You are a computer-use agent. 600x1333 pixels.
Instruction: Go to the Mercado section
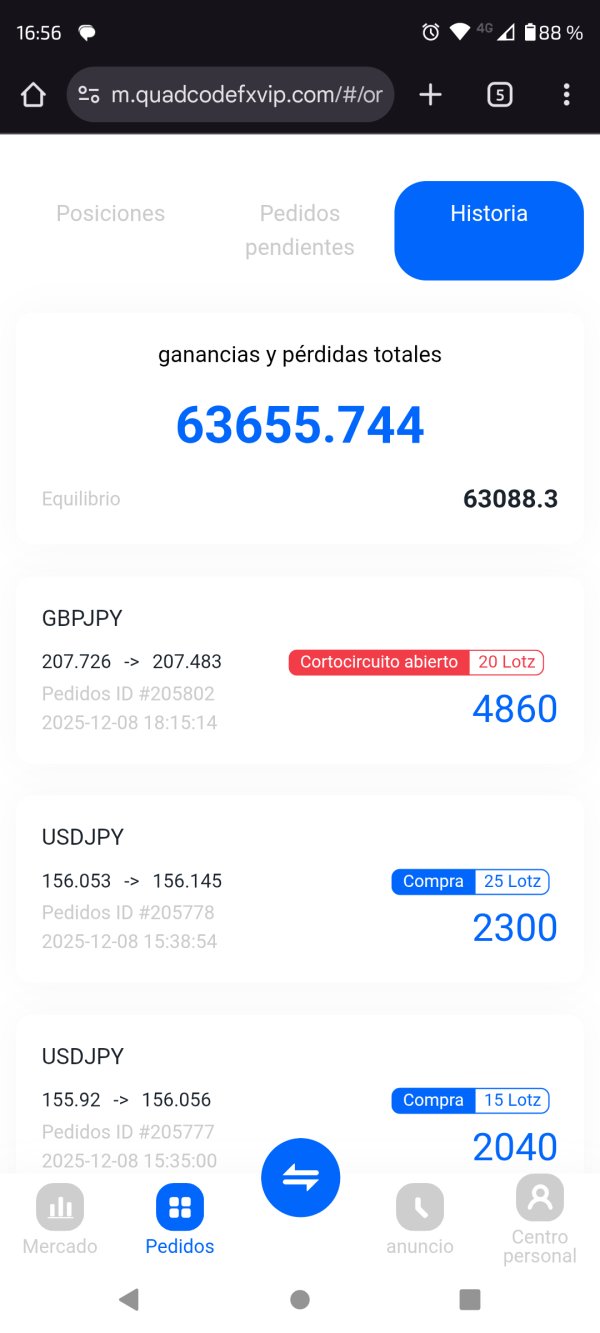60,1220
